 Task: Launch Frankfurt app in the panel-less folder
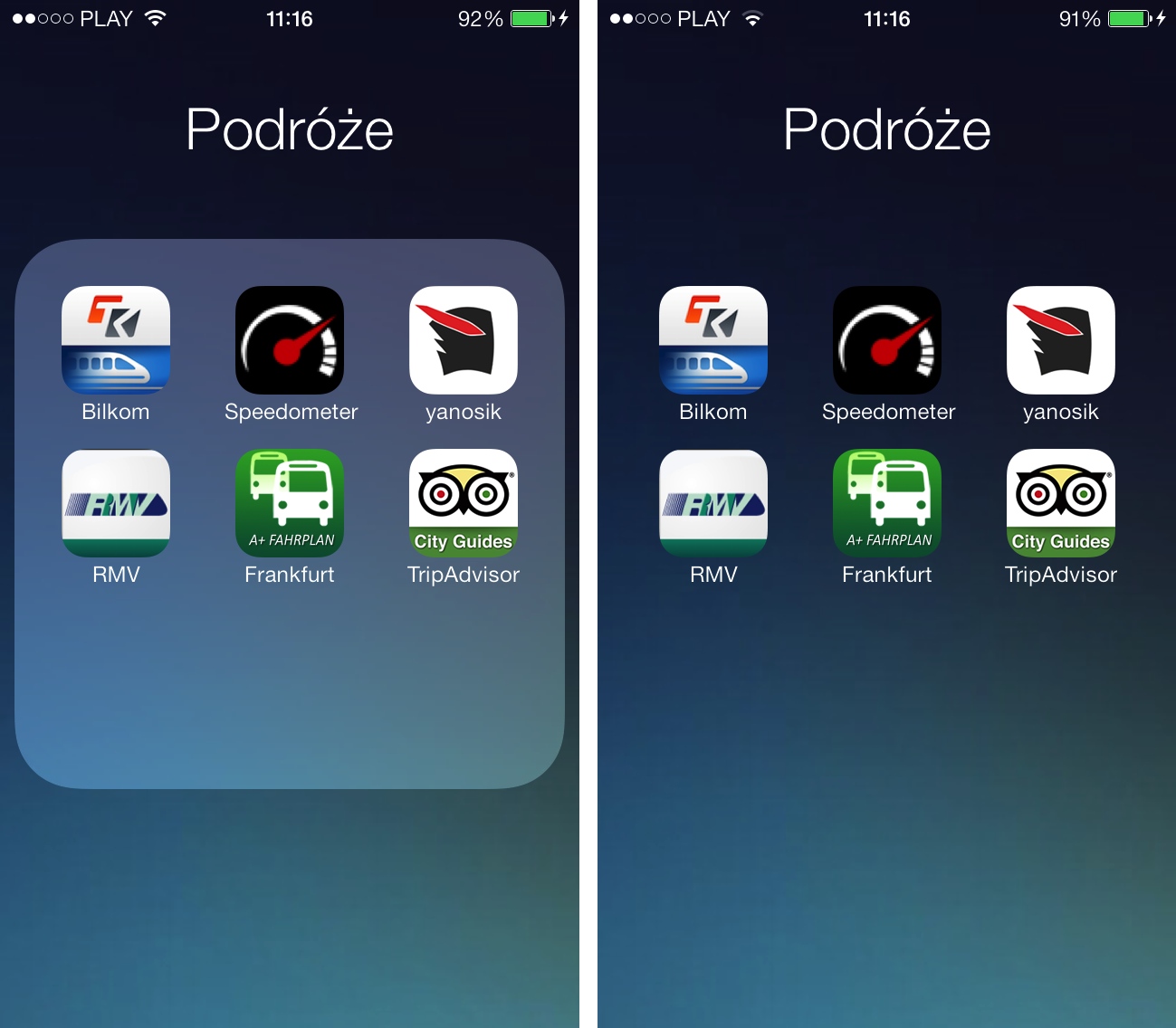pos(887,503)
